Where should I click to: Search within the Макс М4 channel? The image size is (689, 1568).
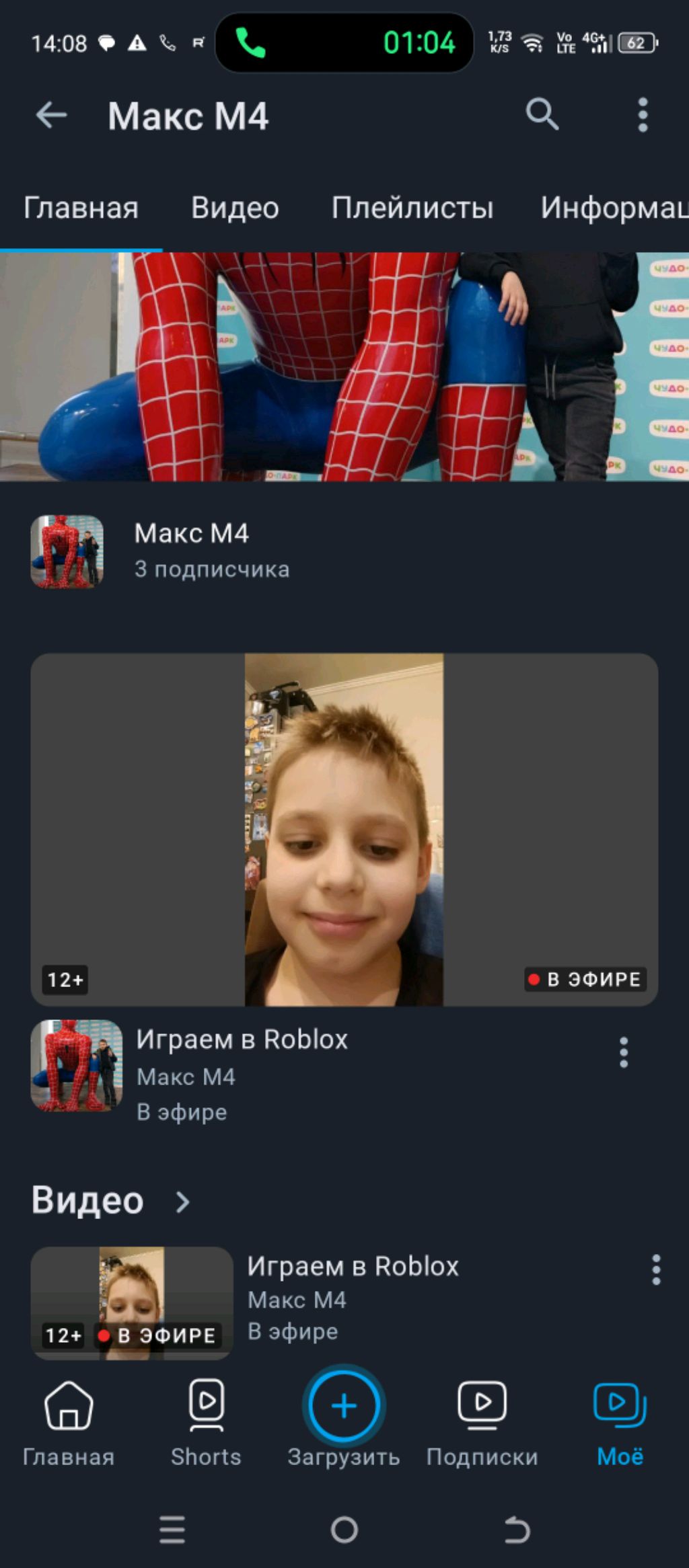point(542,114)
